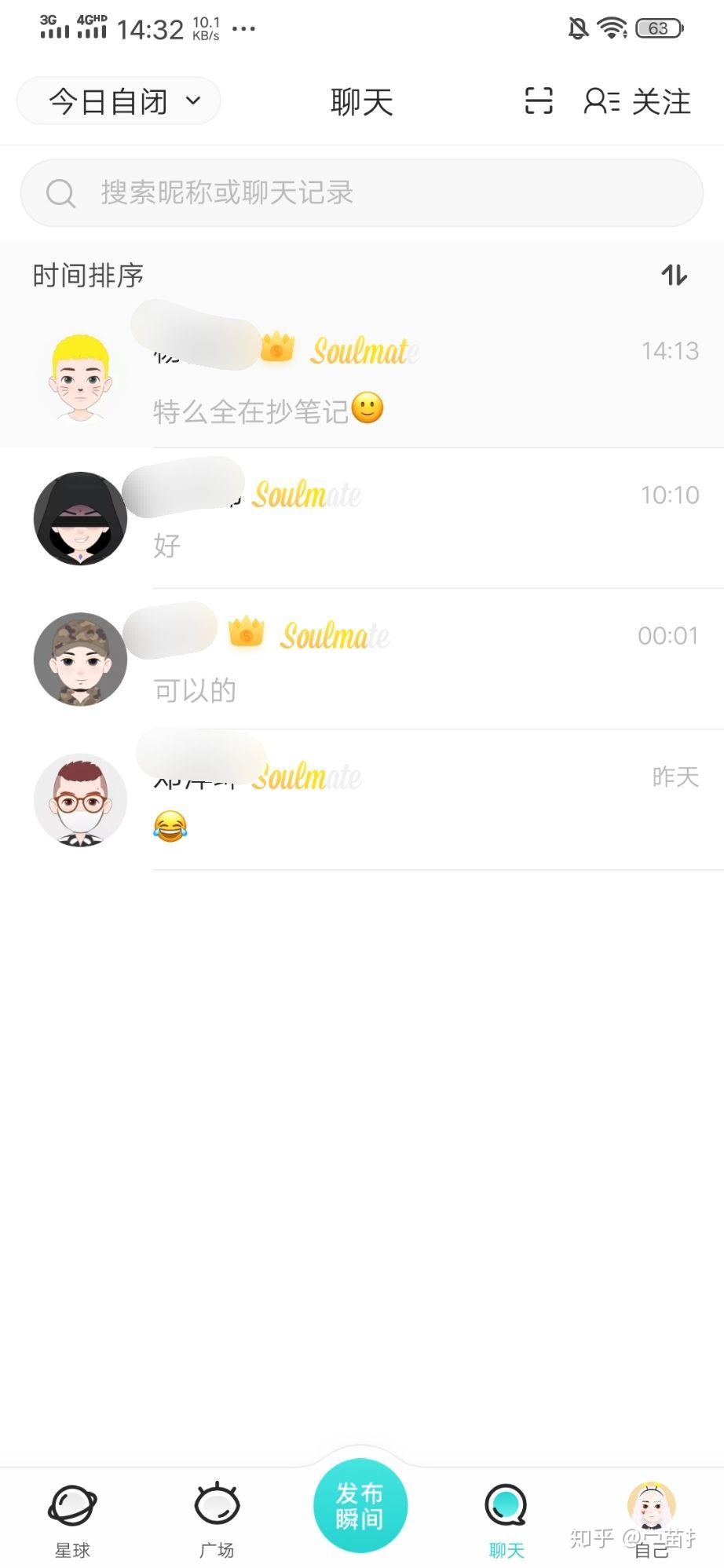The height and width of the screenshot is (1568, 724).
Task: Open the 今日自闭 status dropdown
Action: [119, 101]
